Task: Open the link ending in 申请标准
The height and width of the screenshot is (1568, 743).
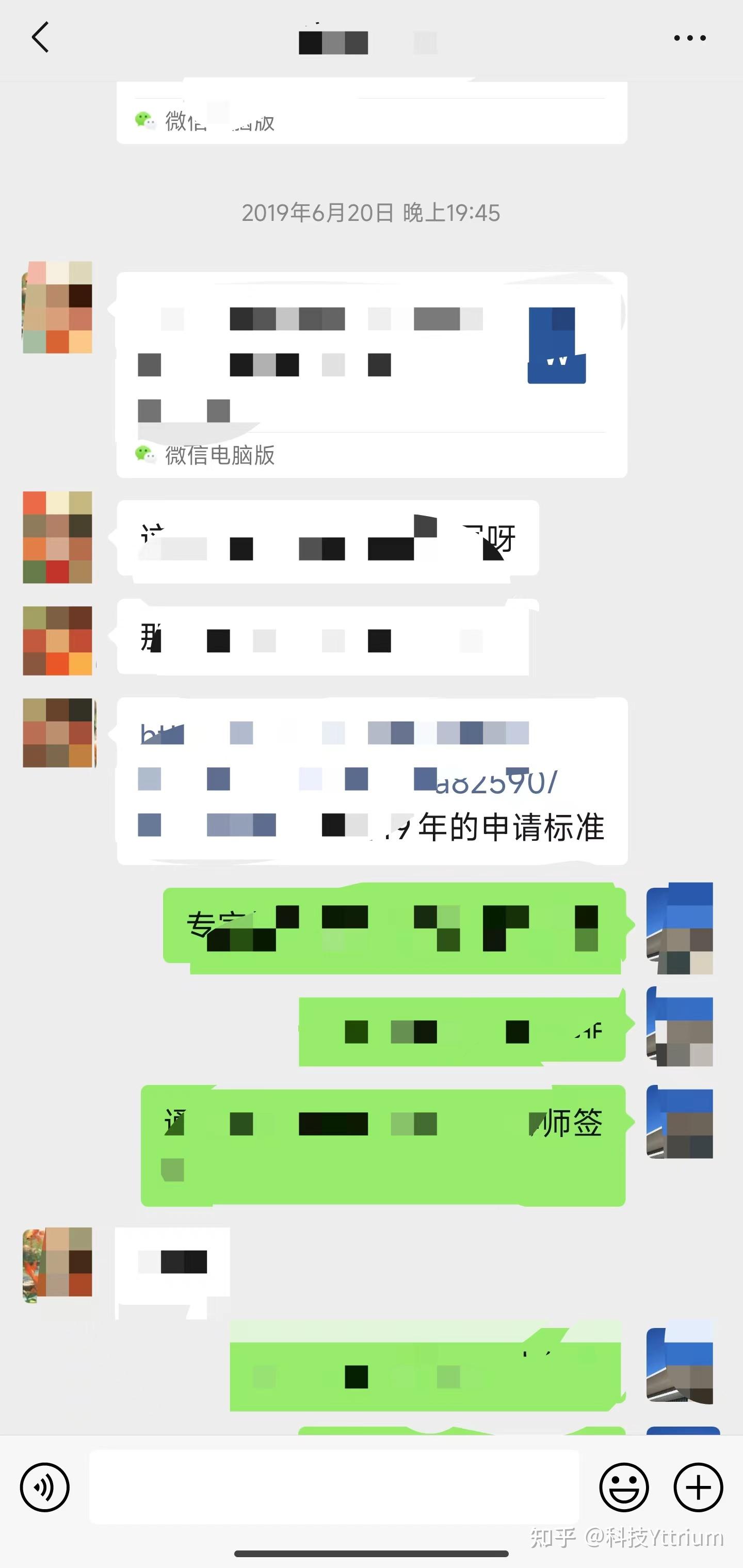Action: pos(372,781)
